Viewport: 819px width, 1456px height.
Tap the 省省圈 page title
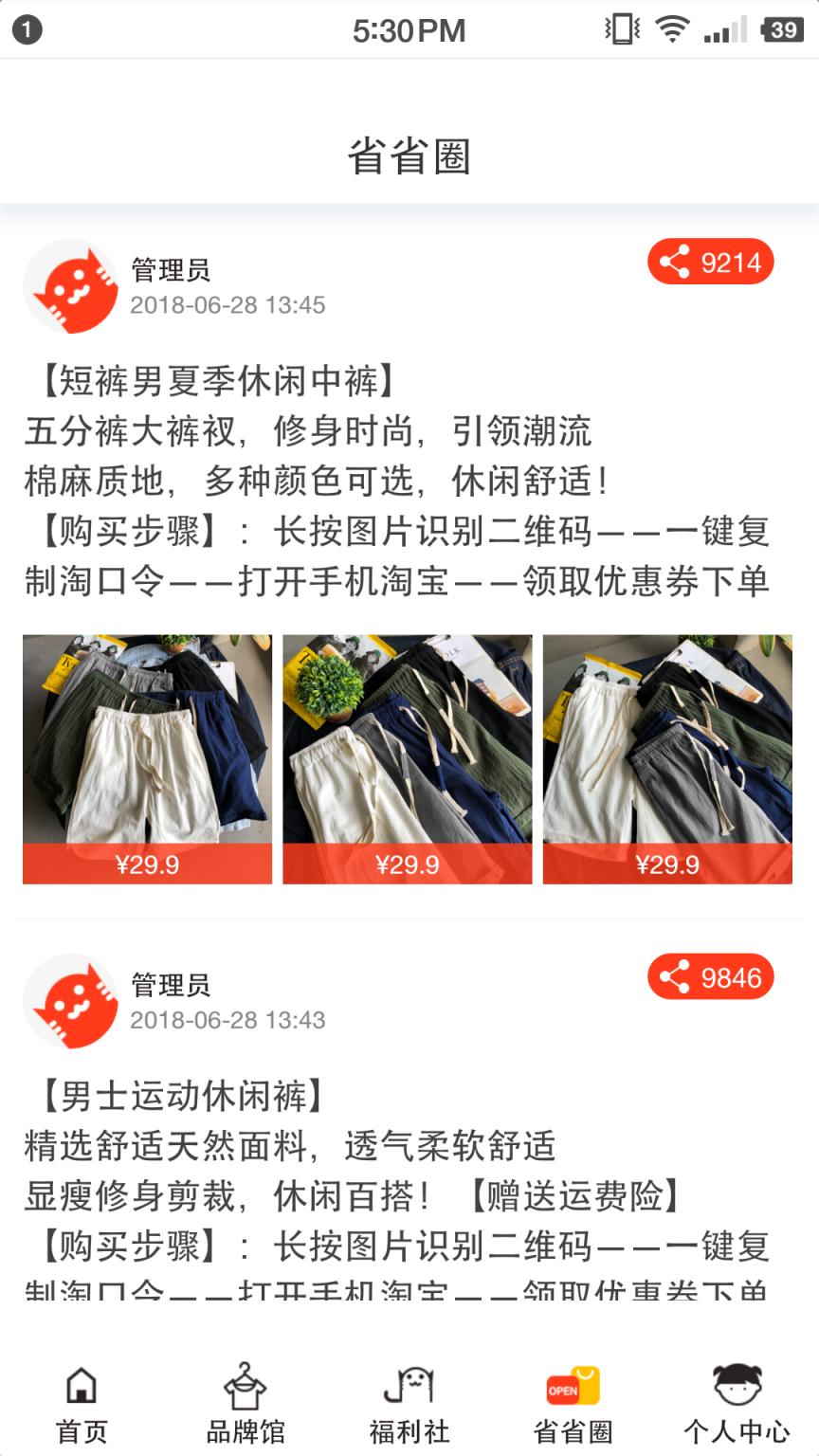[x=409, y=156]
